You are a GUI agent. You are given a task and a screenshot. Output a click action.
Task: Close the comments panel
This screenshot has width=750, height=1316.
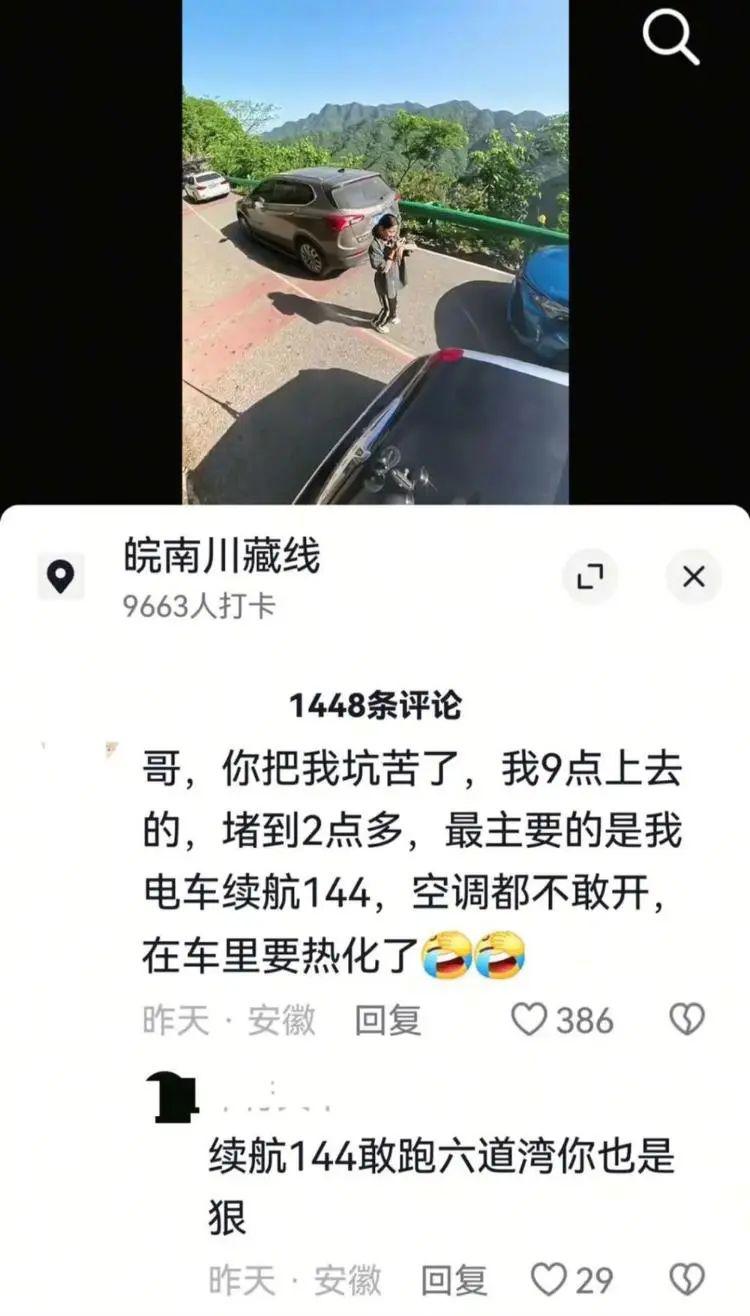point(694,576)
